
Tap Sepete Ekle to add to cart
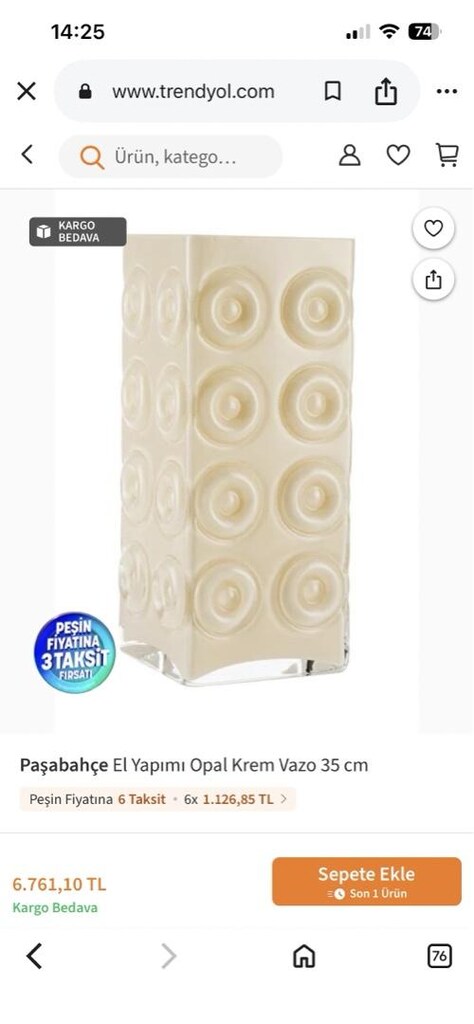coord(366,881)
